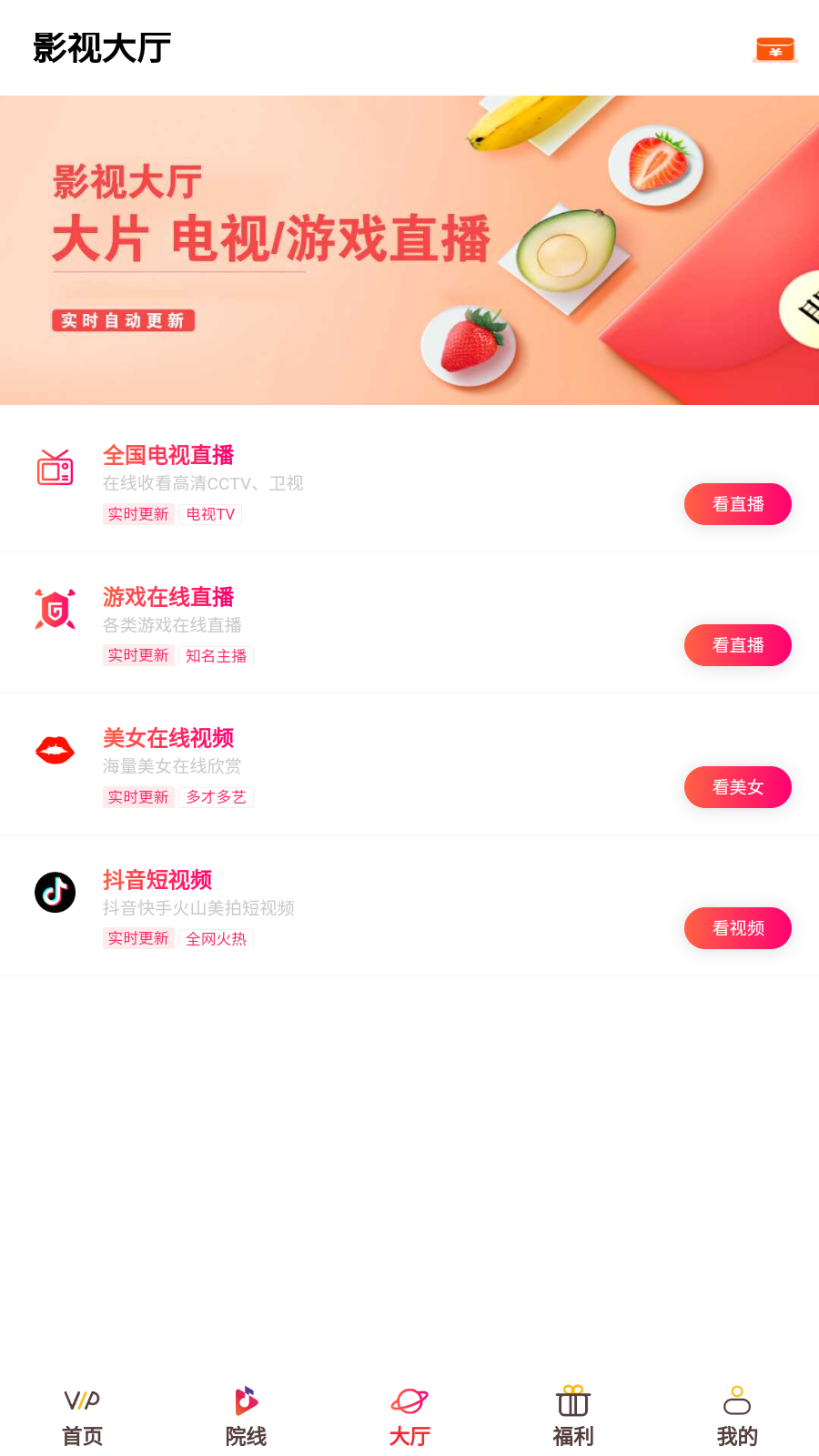Tap the 看美女 button

[737, 787]
